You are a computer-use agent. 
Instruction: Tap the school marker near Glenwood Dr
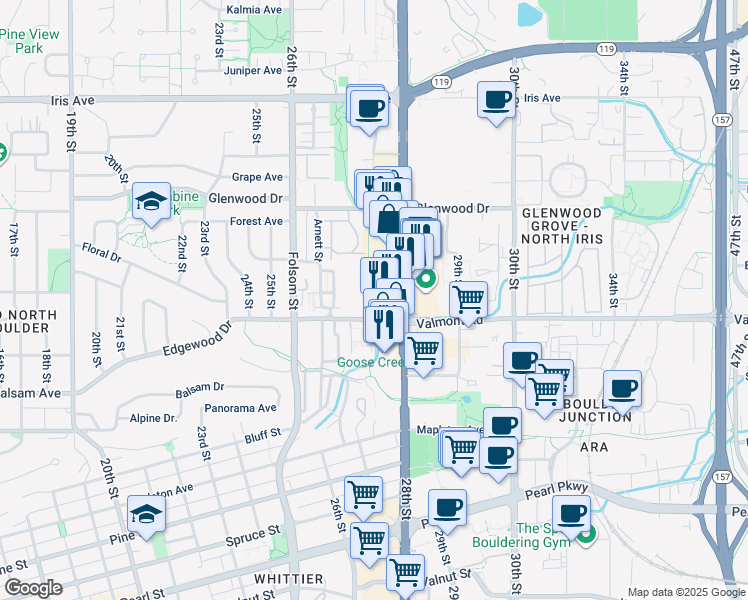click(151, 203)
